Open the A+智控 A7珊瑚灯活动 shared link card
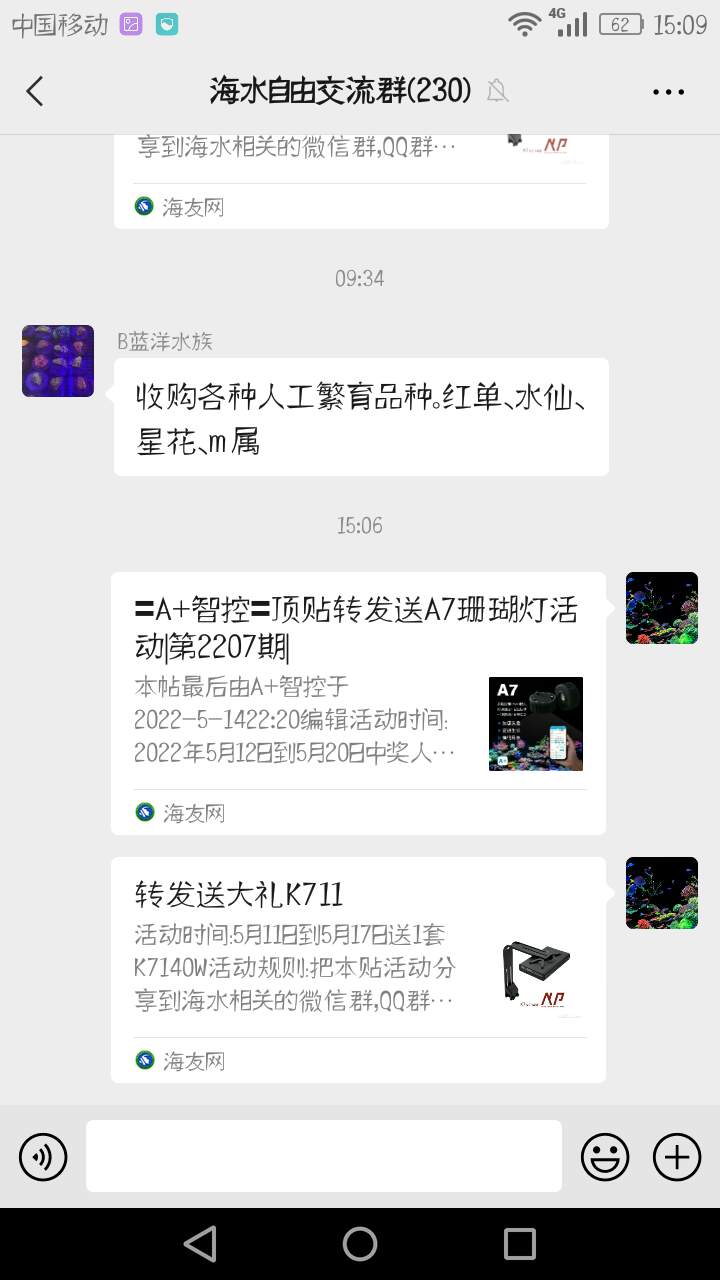Viewport: 720px width, 1280px height. (x=358, y=702)
